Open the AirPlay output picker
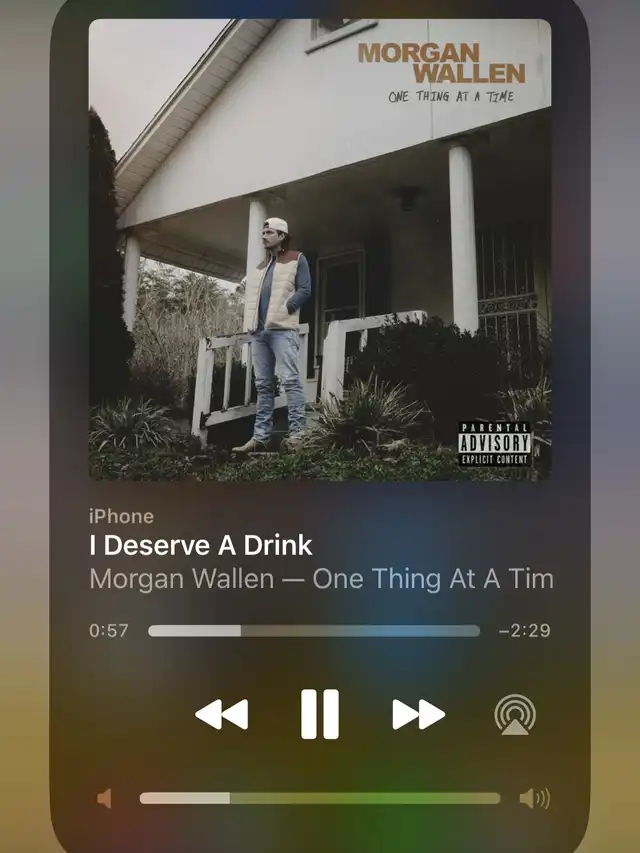 pos(515,714)
